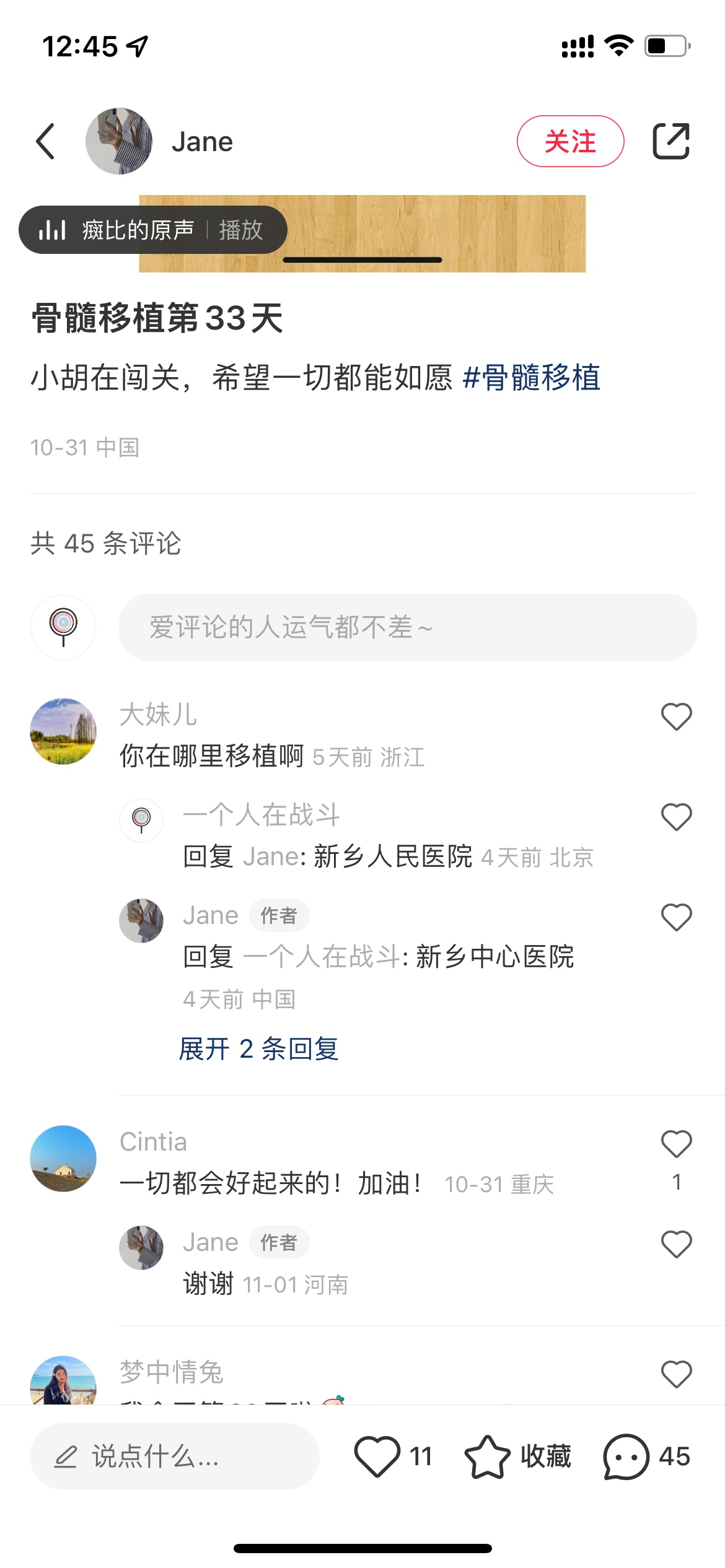Viewport: 725px width, 1568px height.
Task: Open the #骨髓移植 hashtag link
Action: pyautogui.click(x=532, y=378)
